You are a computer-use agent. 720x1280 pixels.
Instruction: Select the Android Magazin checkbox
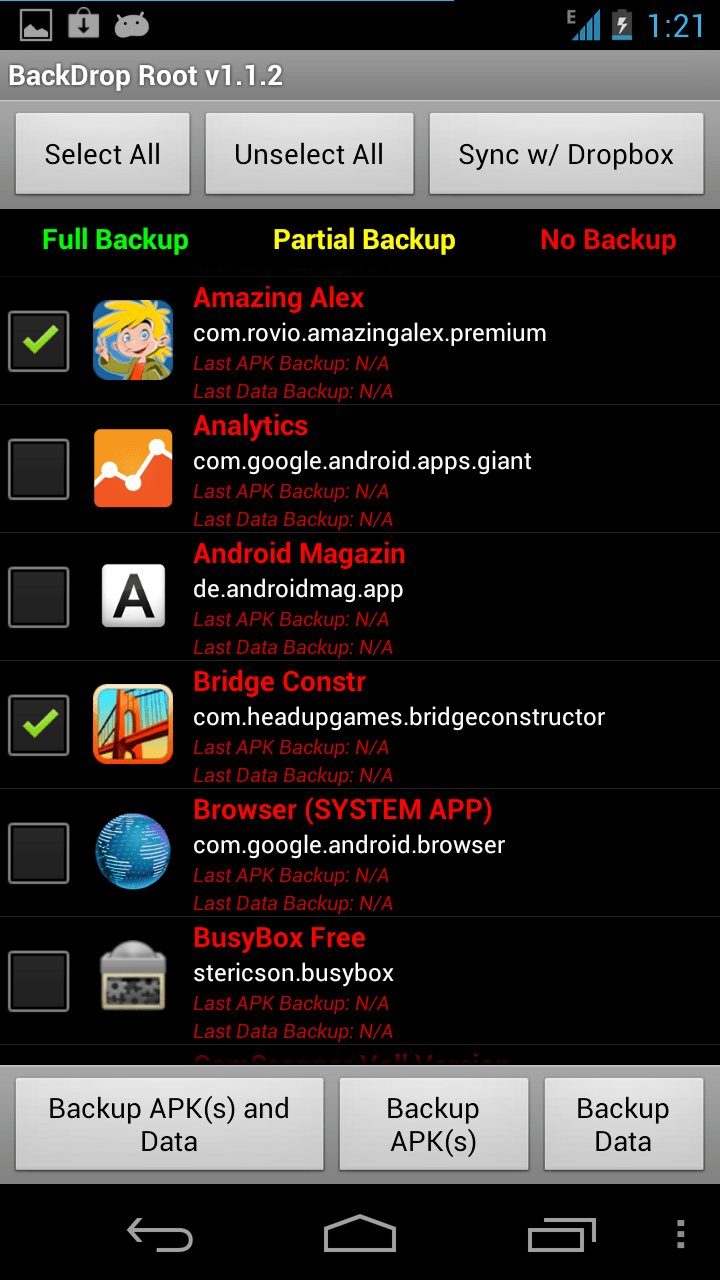[x=39, y=597]
